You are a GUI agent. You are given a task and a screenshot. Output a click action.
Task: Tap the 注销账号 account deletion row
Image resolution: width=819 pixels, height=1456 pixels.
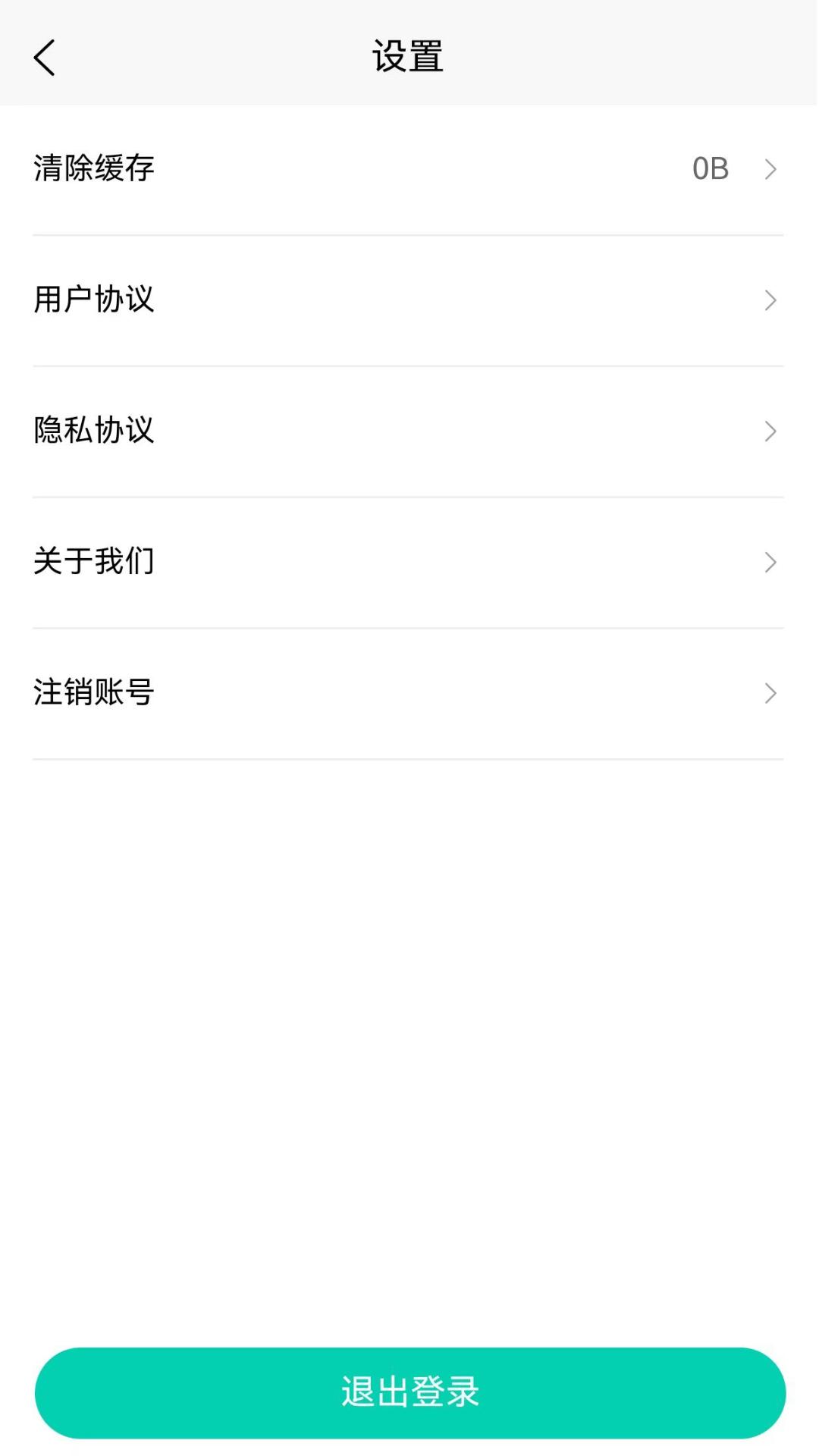(93, 693)
